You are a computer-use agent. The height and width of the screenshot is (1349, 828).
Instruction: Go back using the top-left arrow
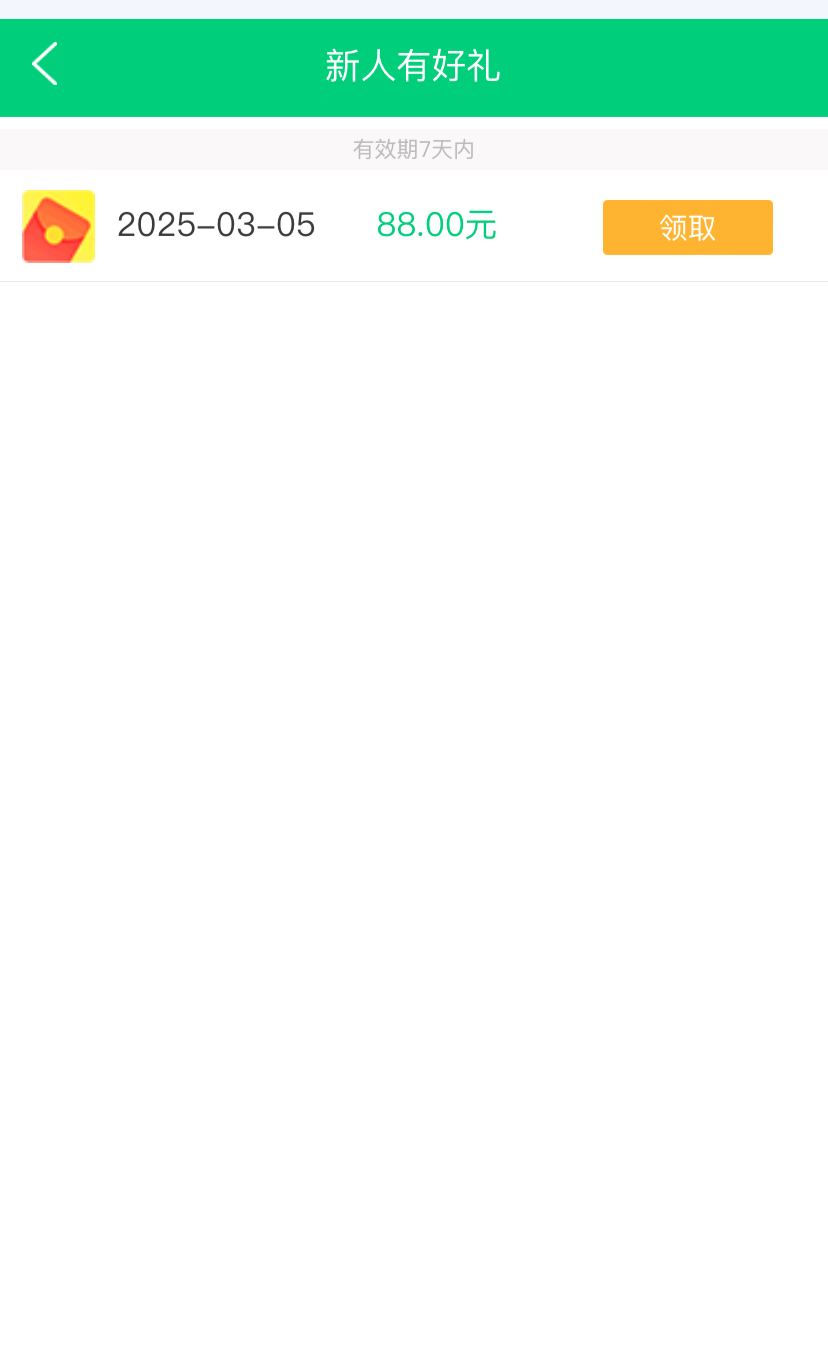45,64
